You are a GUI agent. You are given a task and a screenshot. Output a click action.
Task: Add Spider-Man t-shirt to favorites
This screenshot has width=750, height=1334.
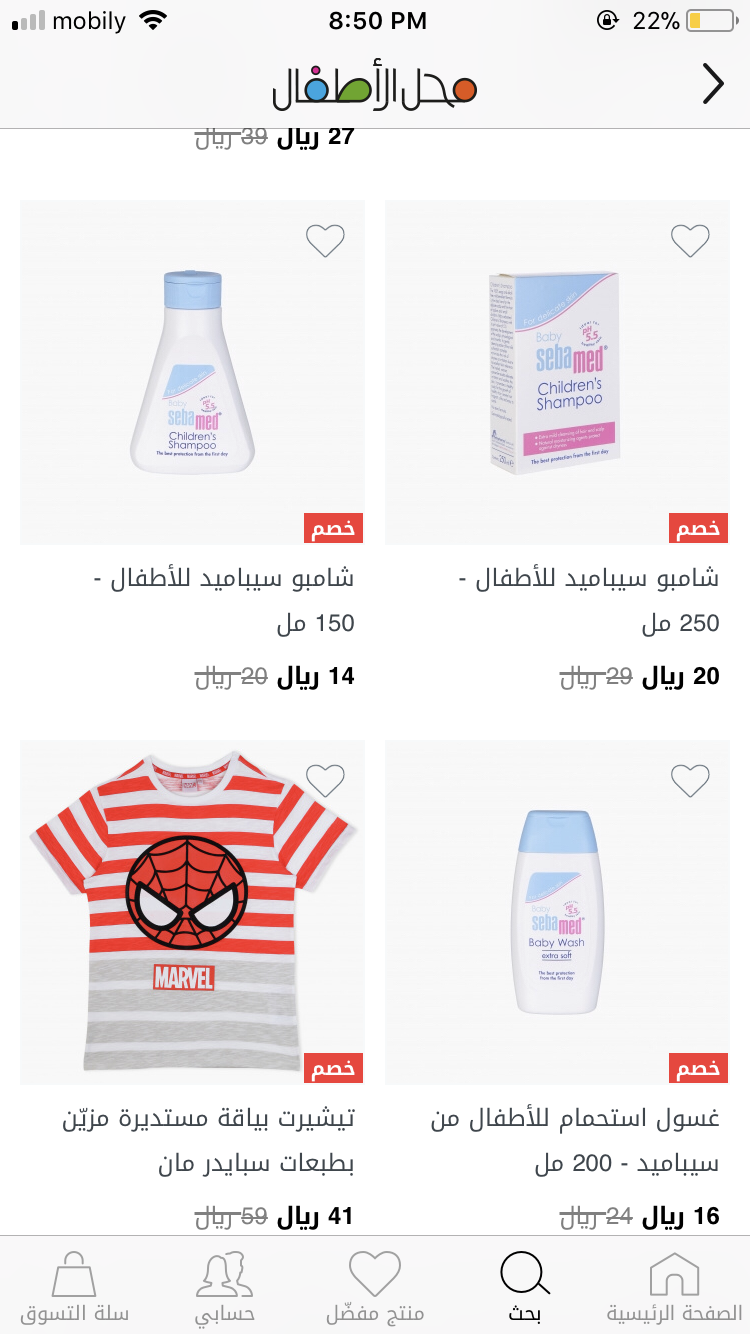pyautogui.click(x=325, y=780)
